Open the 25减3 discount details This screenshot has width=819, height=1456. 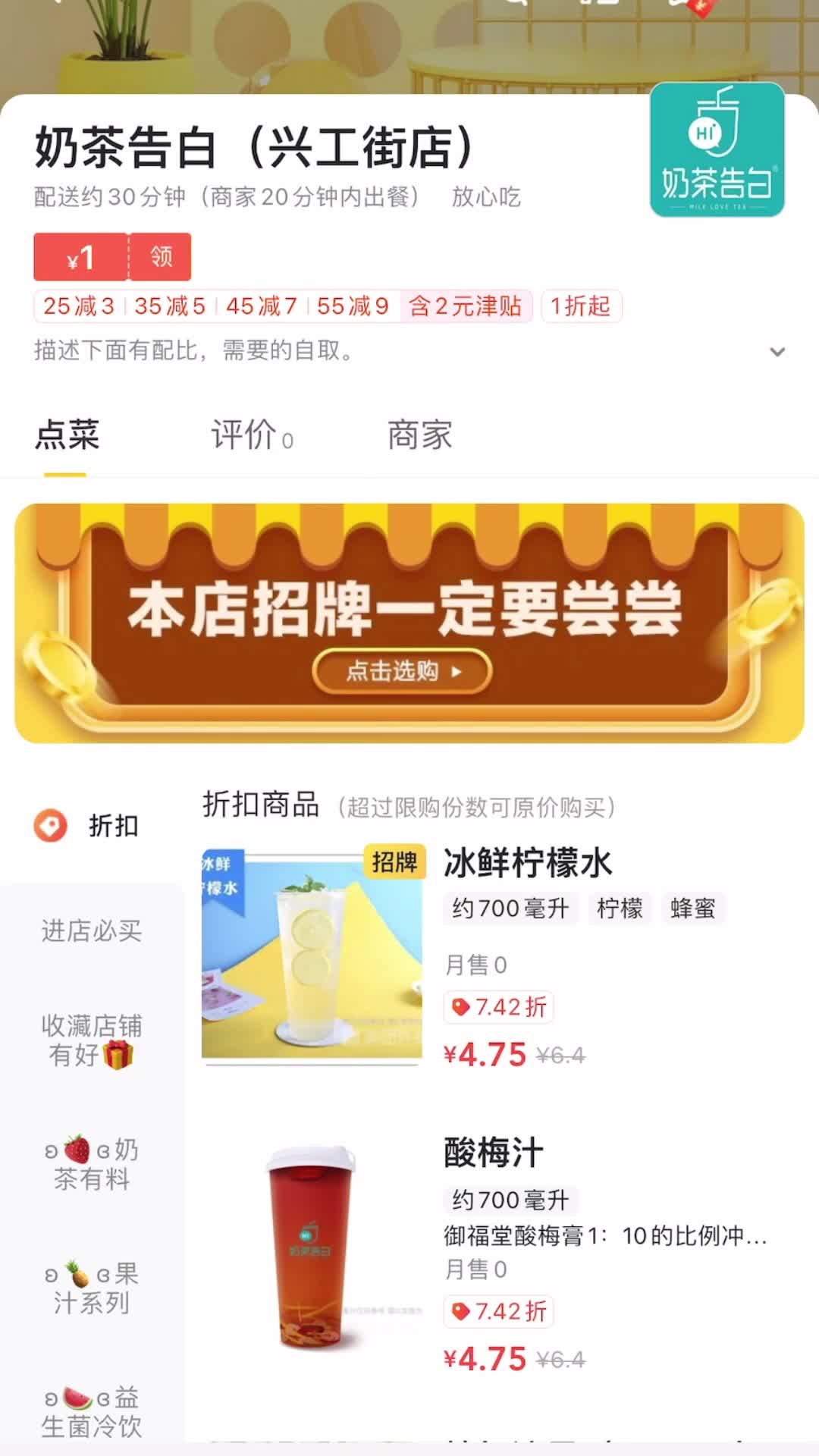click(x=79, y=306)
